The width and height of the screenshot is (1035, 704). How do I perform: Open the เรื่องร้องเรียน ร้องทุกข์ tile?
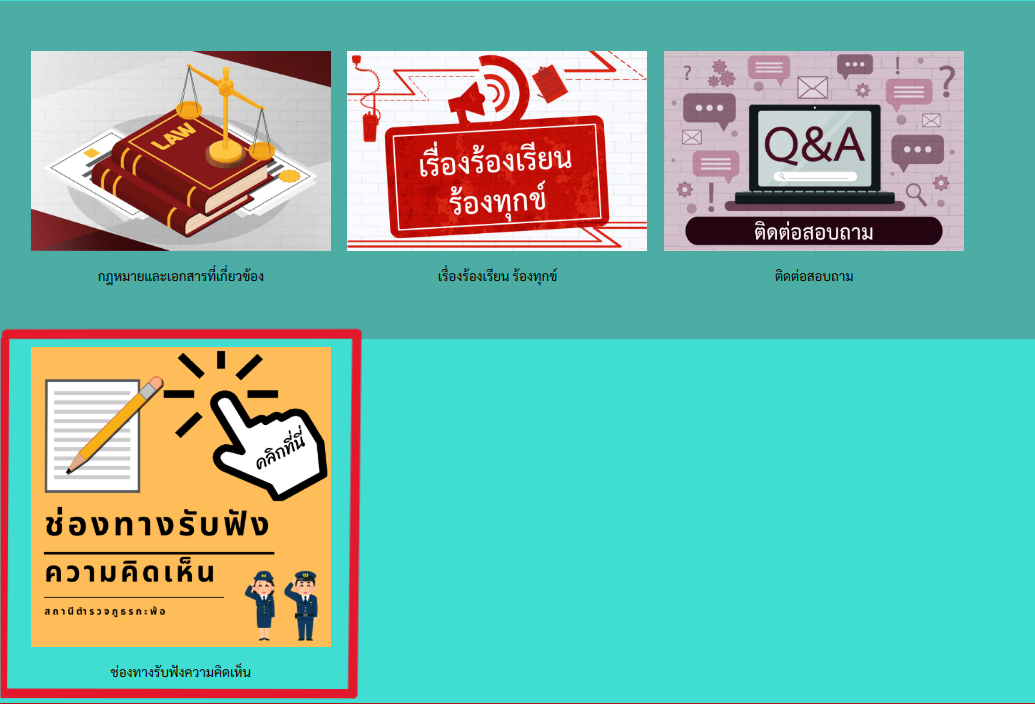click(x=497, y=151)
